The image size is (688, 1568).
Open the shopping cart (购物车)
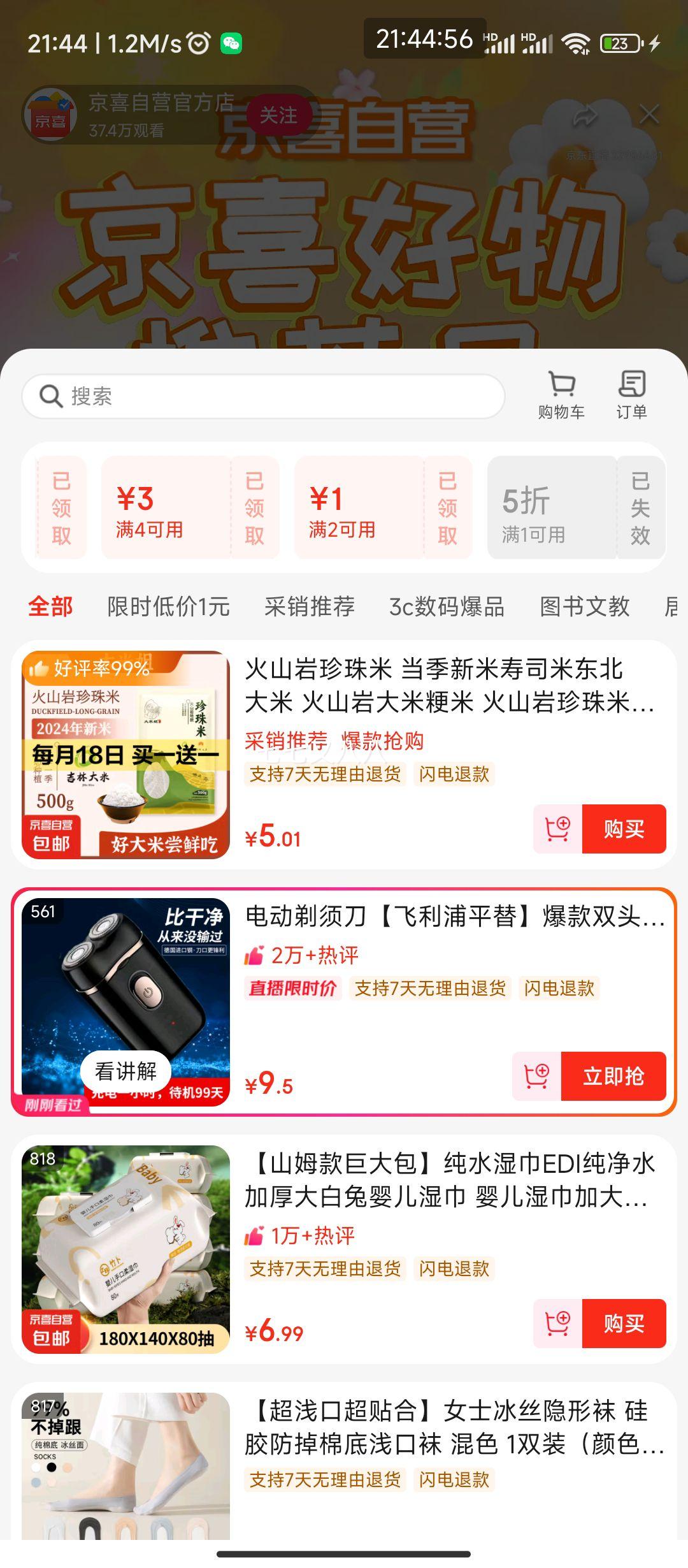pos(560,395)
